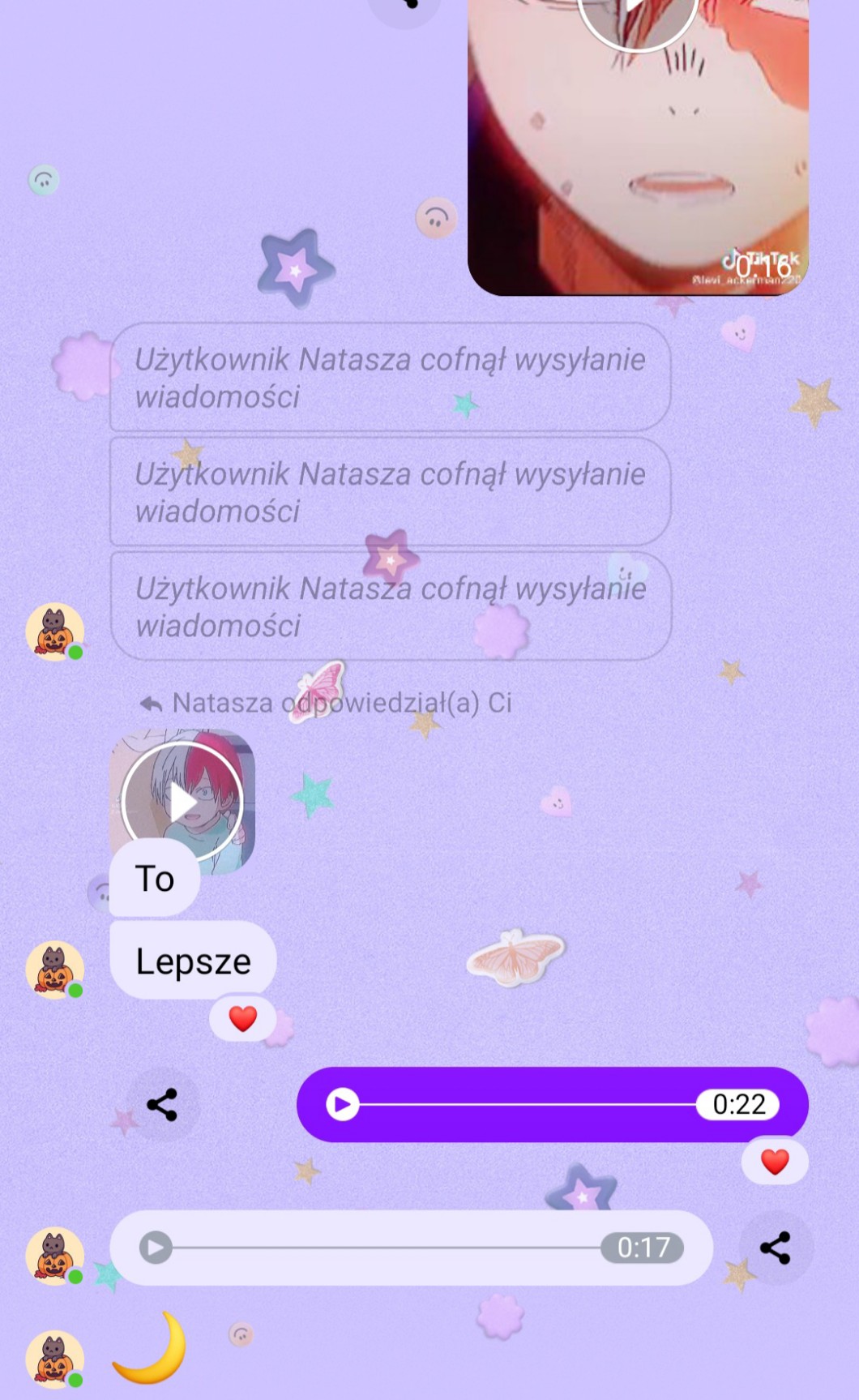The width and height of the screenshot is (859, 1400).
Task: Open heart reaction under the Lepsze message
Action: [x=242, y=1018]
